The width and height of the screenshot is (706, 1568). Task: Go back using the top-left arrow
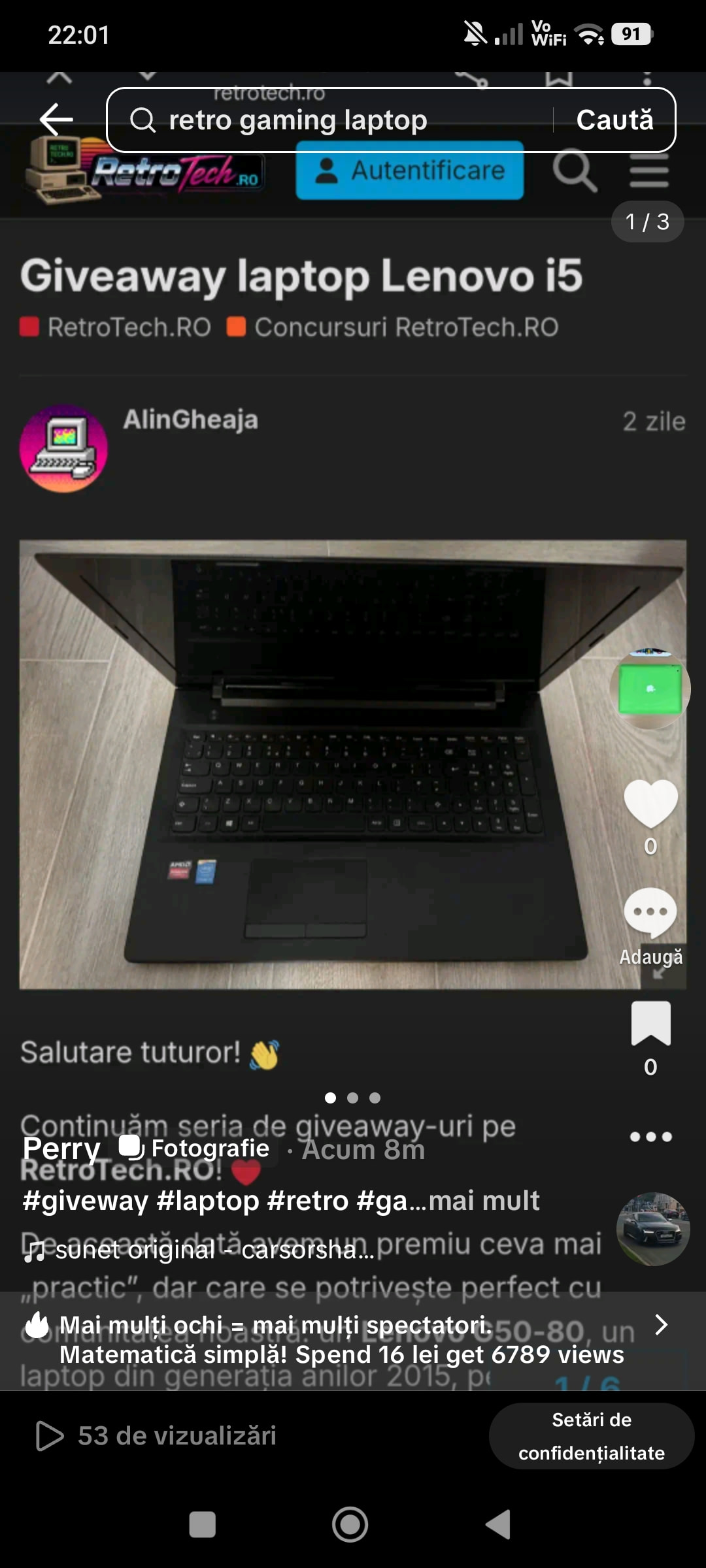pos(56,120)
